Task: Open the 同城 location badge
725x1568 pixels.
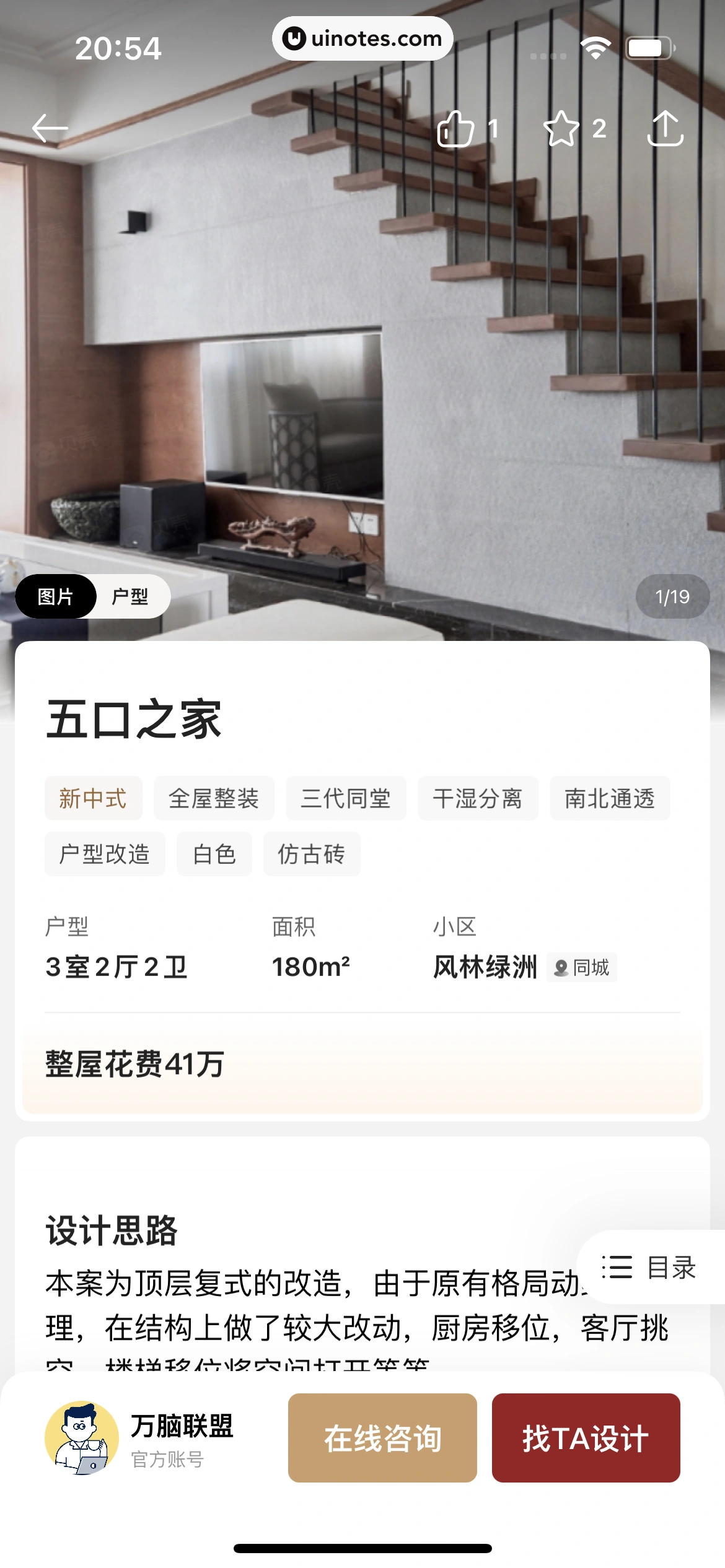Action: (x=582, y=967)
